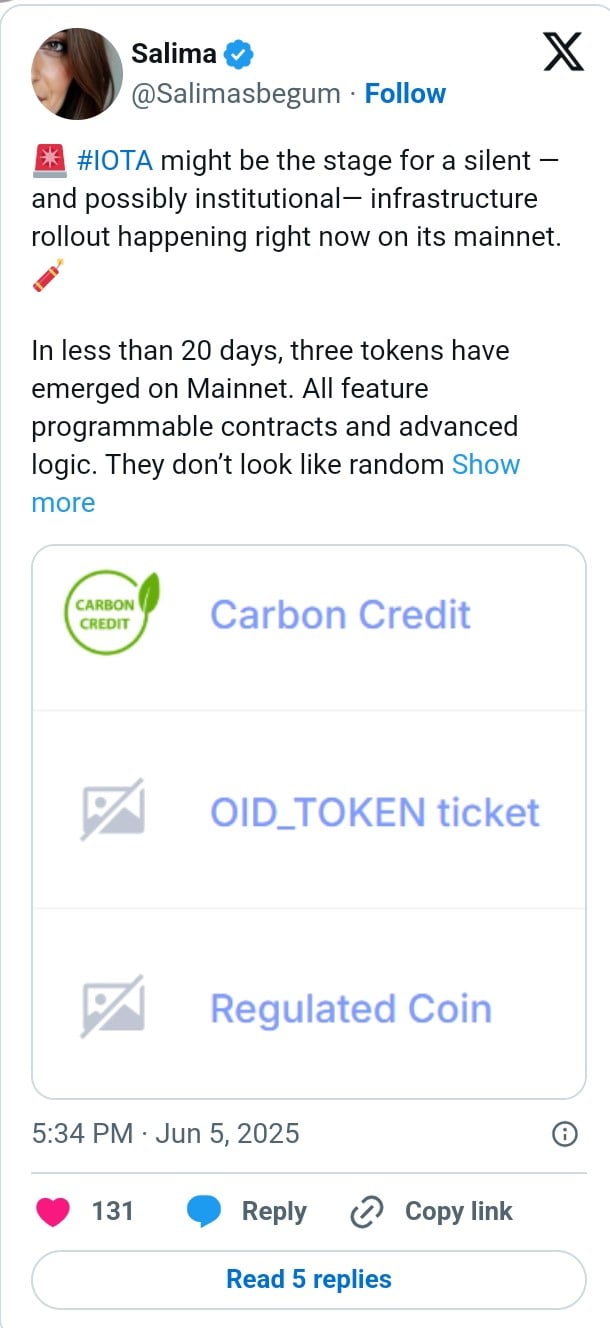Read 5 replies
The height and width of the screenshot is (1328, 610).
point(308,1279)
